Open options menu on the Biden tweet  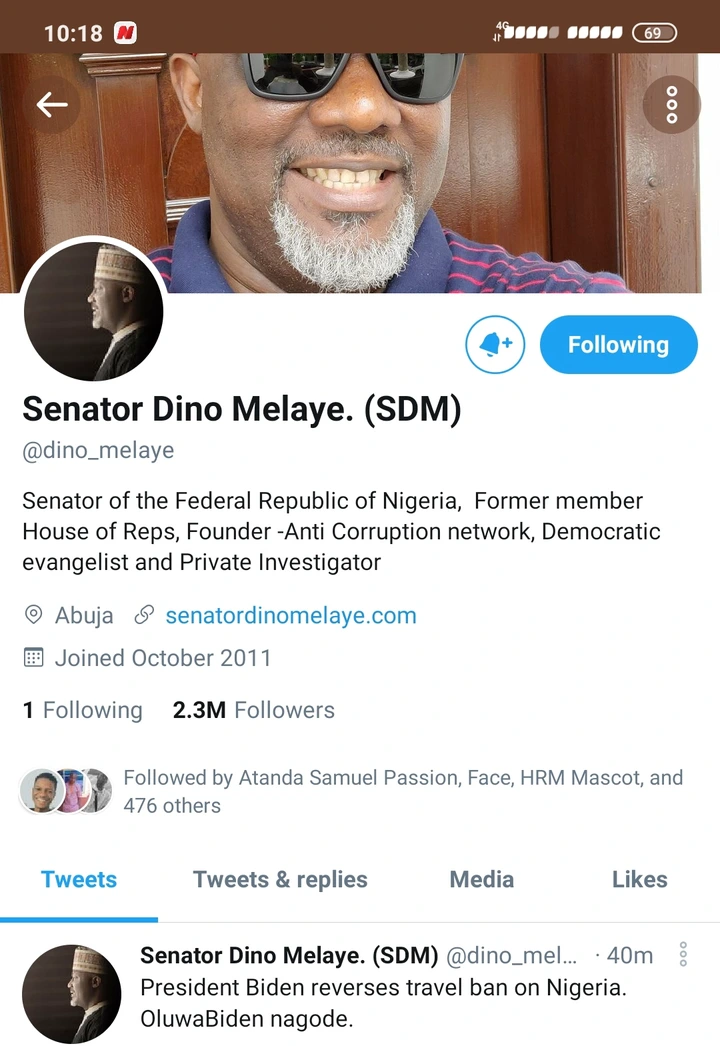tap(683, 955)
